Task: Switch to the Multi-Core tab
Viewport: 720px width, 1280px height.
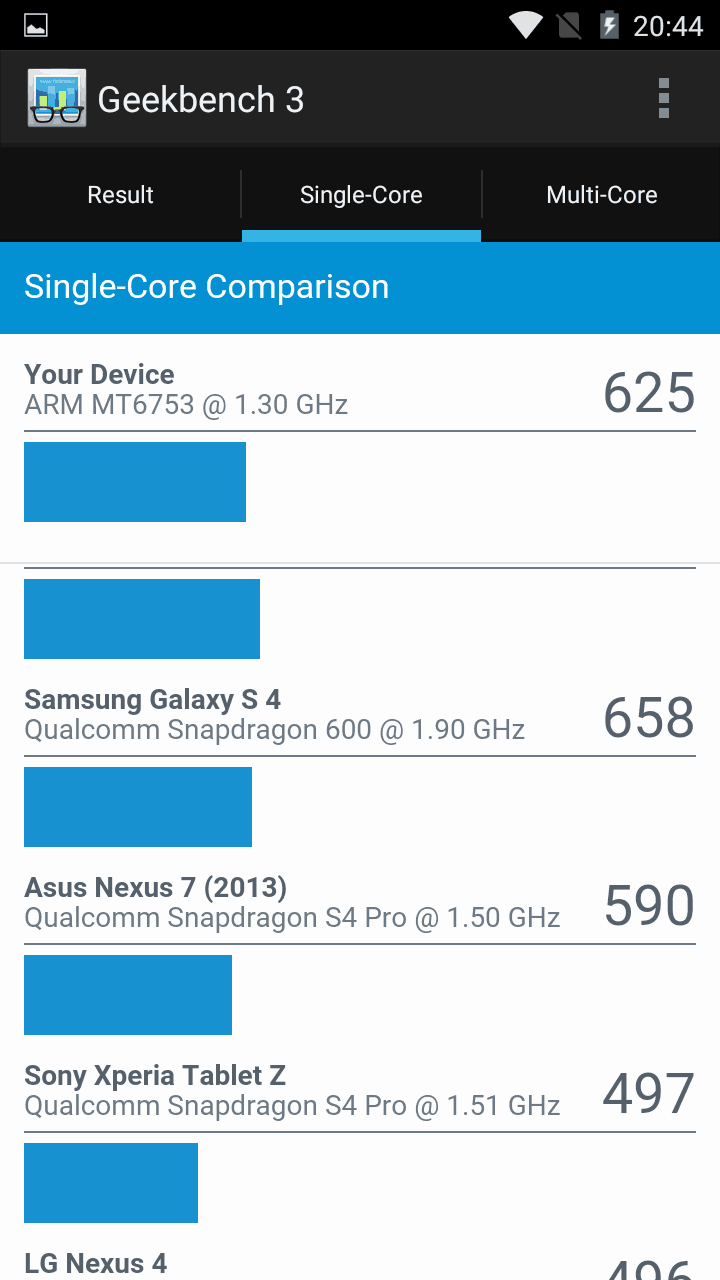Action: tap(601, 195)
